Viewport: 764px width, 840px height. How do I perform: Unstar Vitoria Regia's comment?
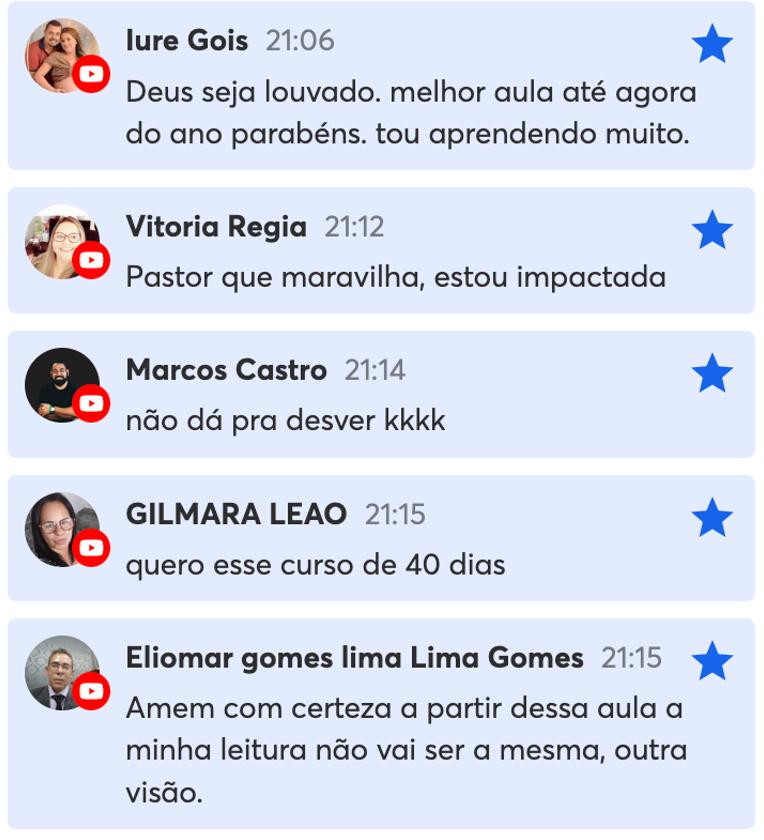click(712, 231)
